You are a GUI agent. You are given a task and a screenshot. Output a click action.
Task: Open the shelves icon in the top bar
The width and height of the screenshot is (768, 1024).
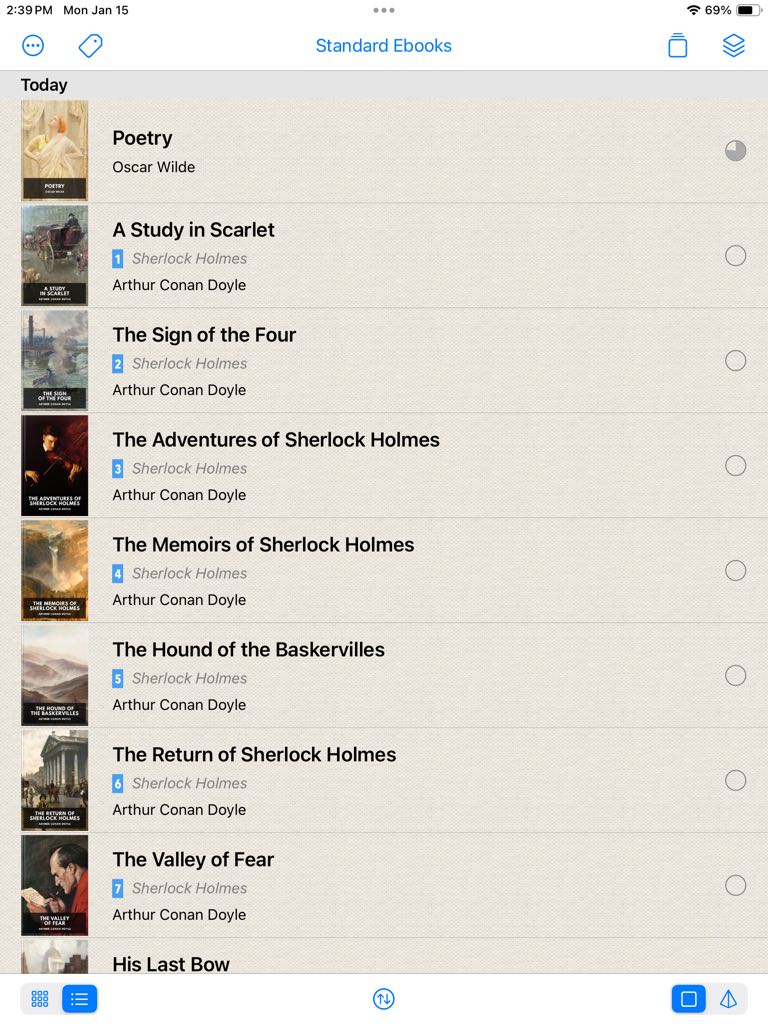pos(678,46)
